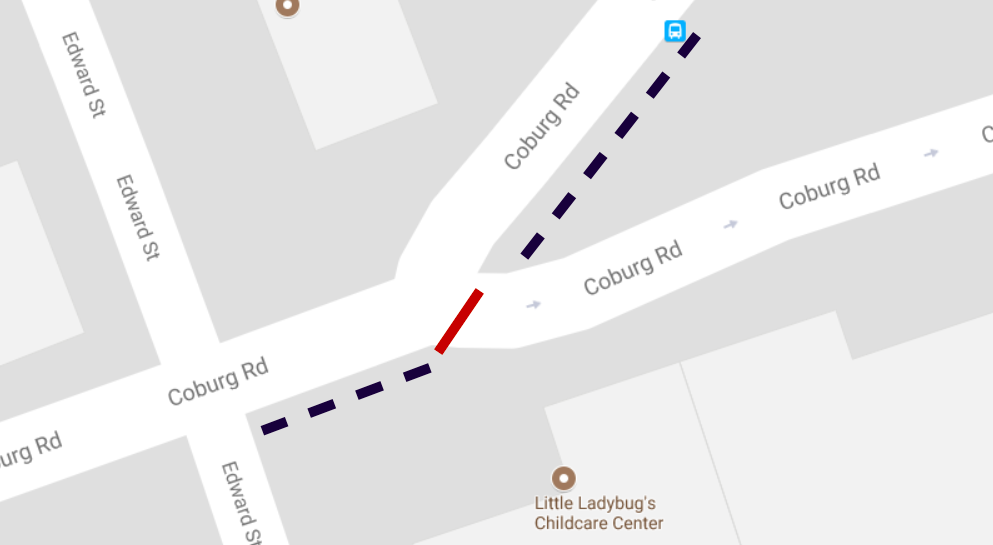Tap the blue bus stop icon

click(676, 31)
